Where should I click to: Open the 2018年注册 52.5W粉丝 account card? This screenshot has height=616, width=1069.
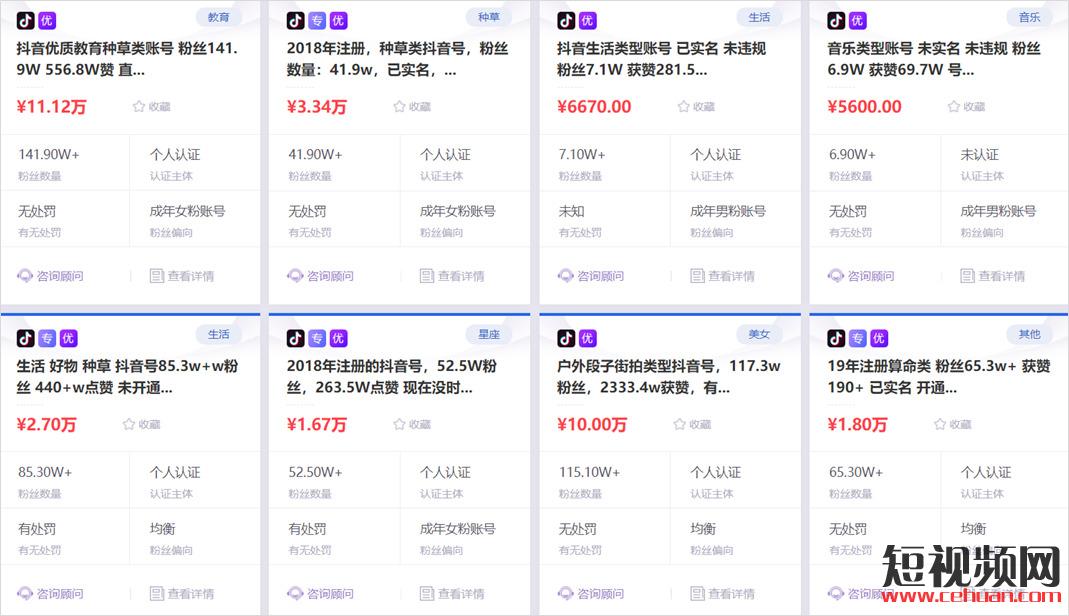click(391, 376)
